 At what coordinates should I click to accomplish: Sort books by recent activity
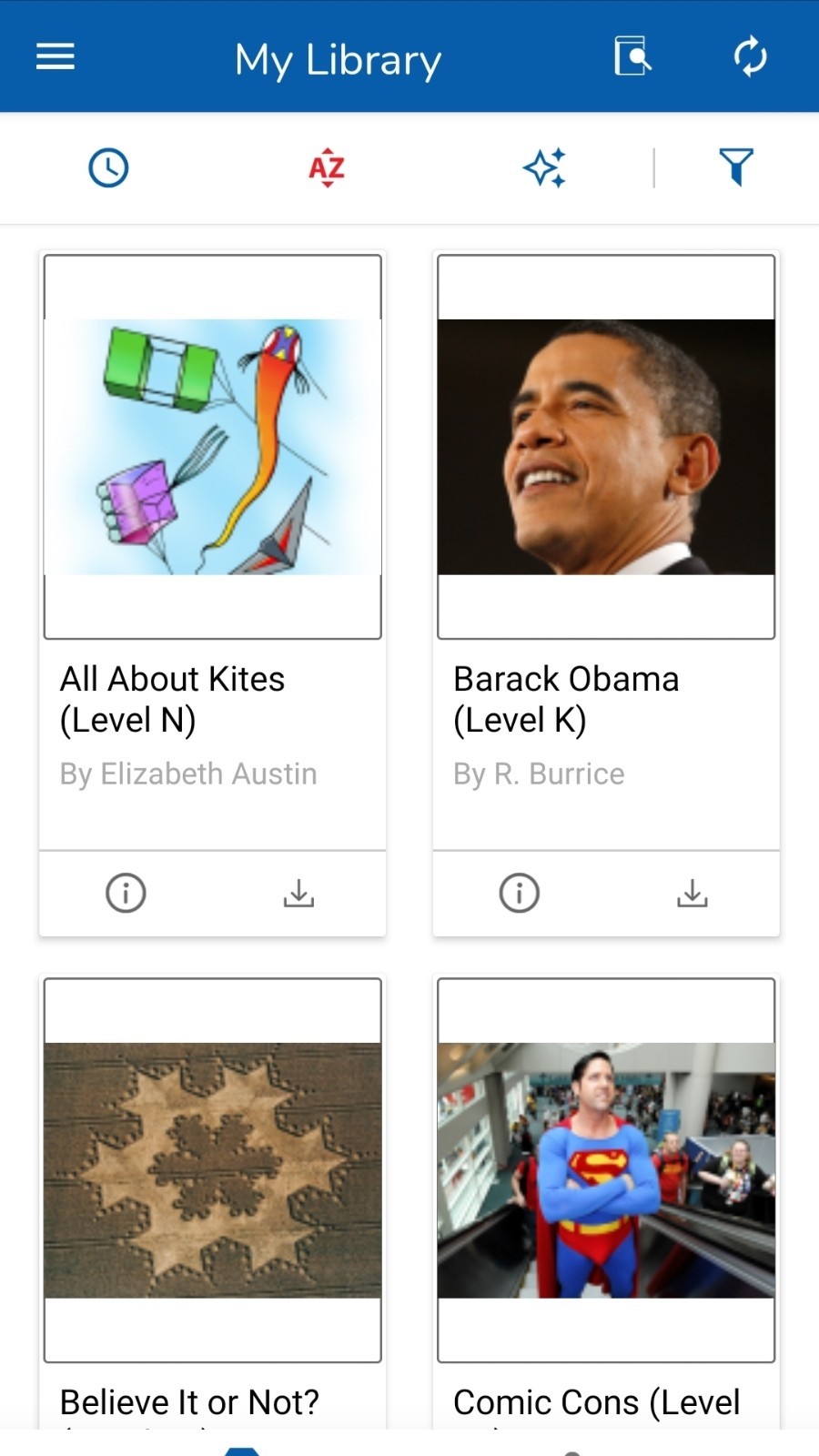pos(108,168)
